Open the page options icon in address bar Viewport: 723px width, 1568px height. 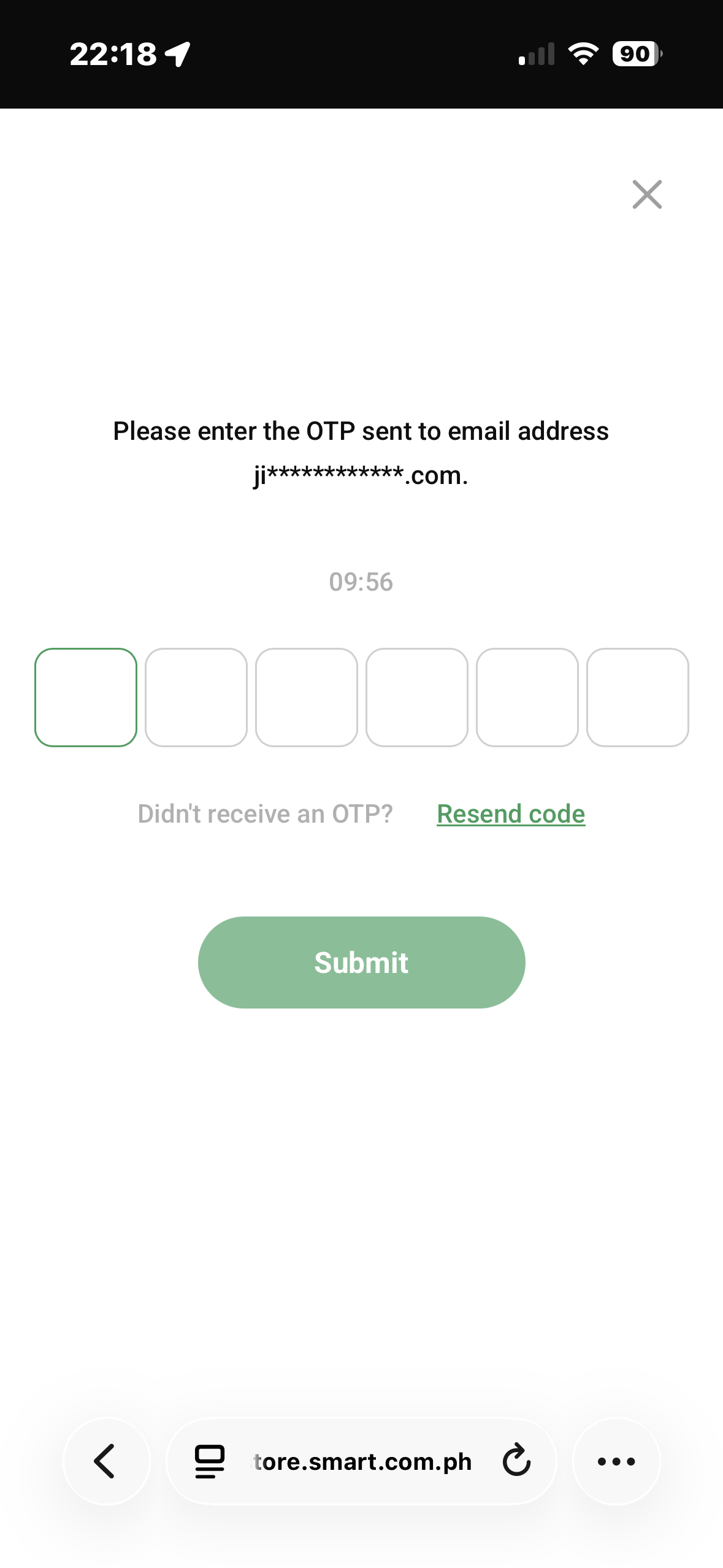pyautogui.click(x=210, y=1461)
